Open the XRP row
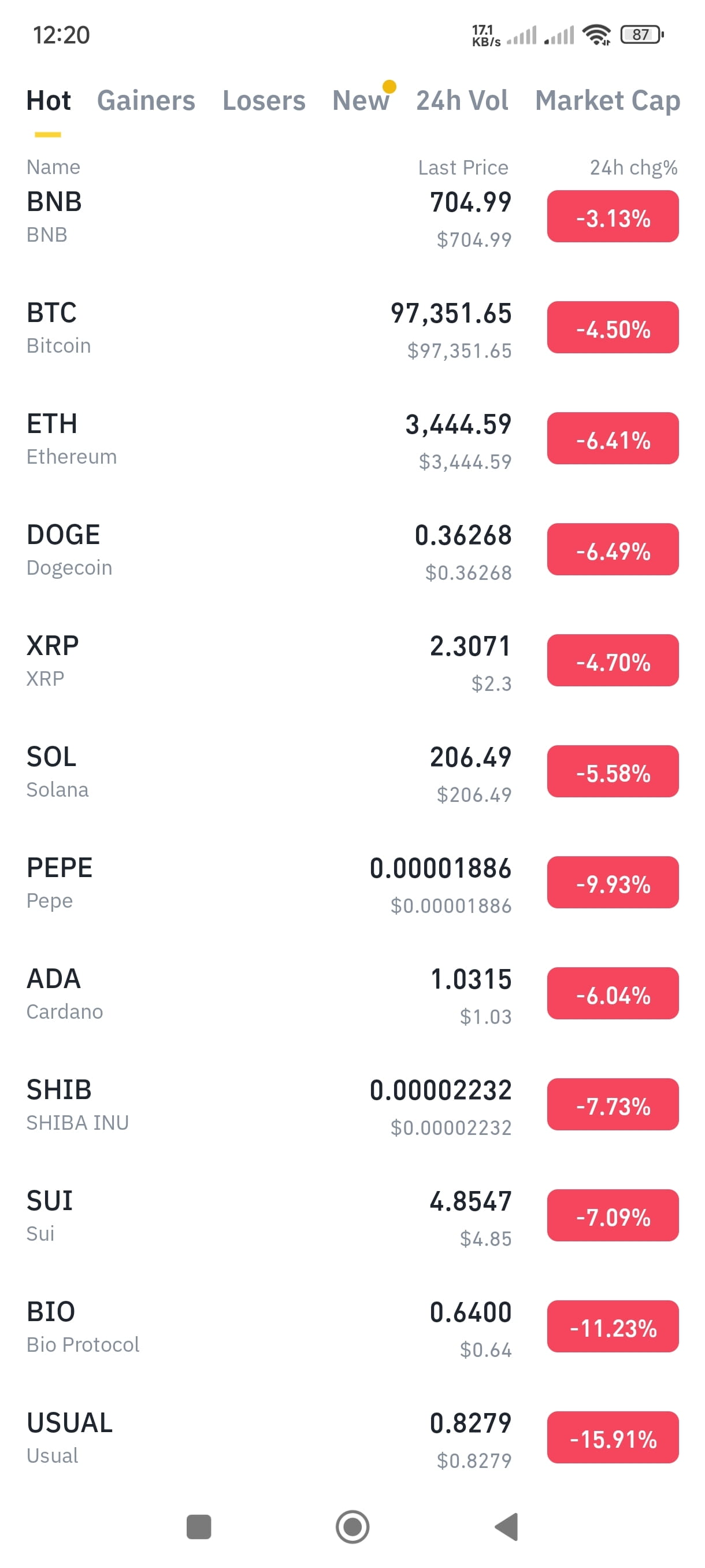Image resolution: width=705 pixels, height=1568 pixels. coord(352,661)
